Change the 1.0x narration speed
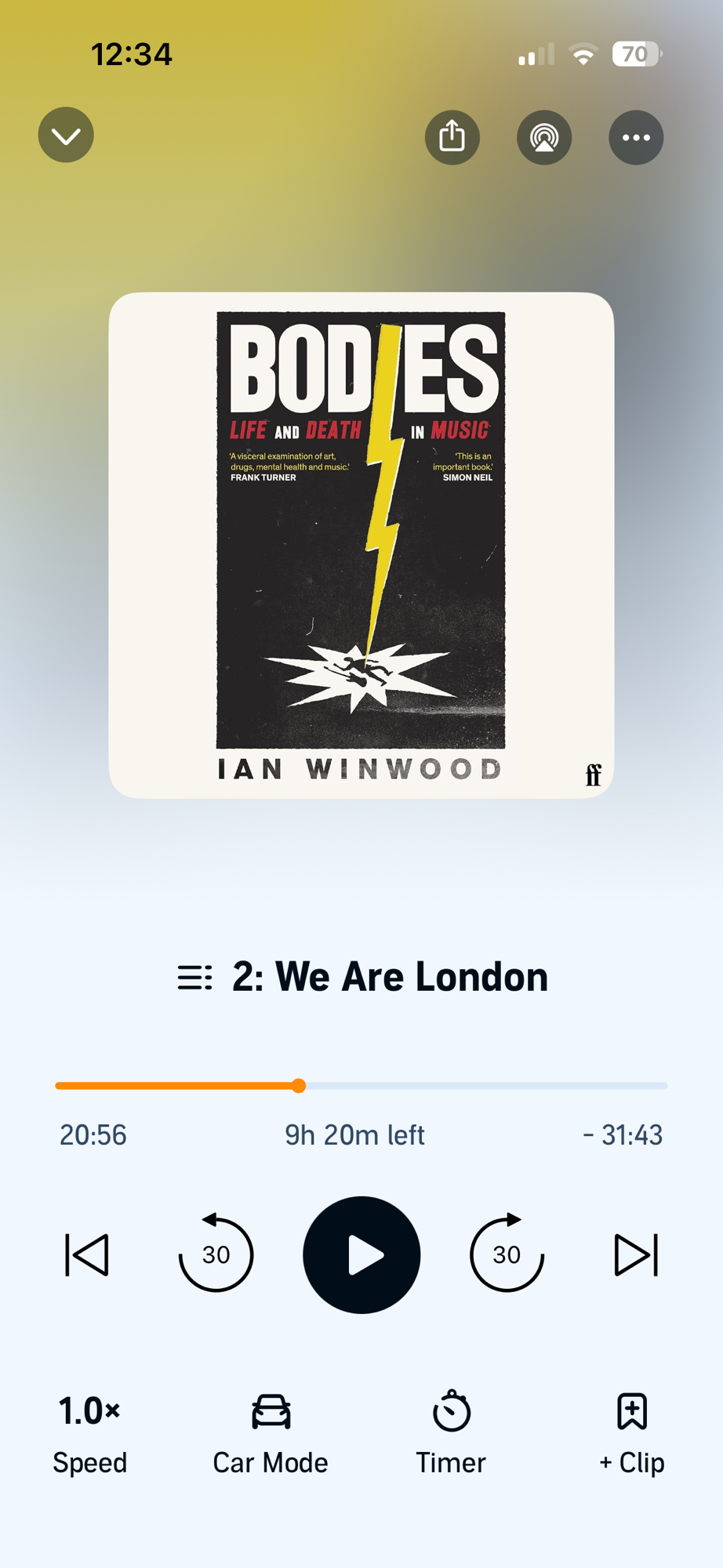723x1568 pixels. 89,1433
